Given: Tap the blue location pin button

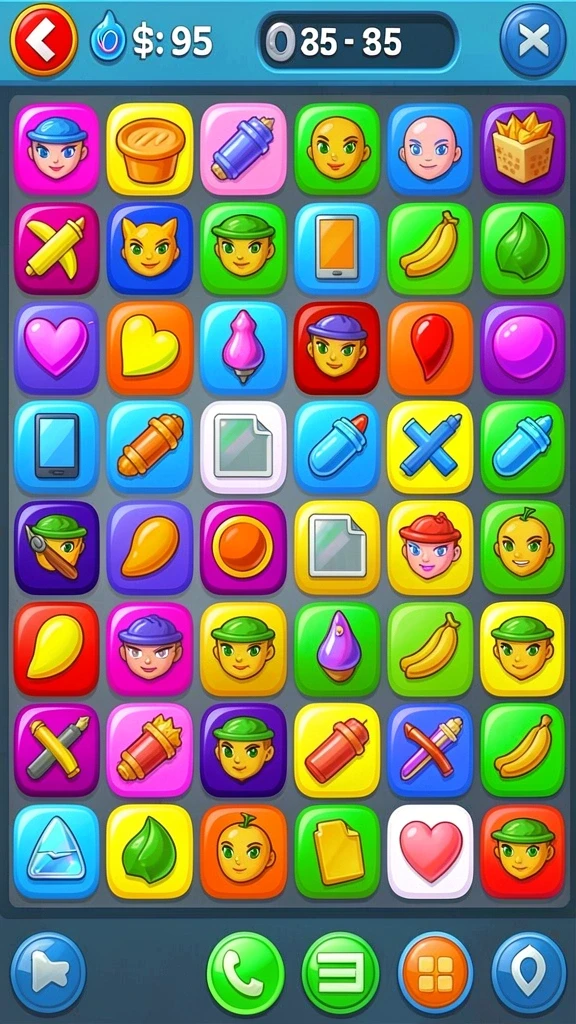Looking at the screenshot, I should [x=529, y=974].
